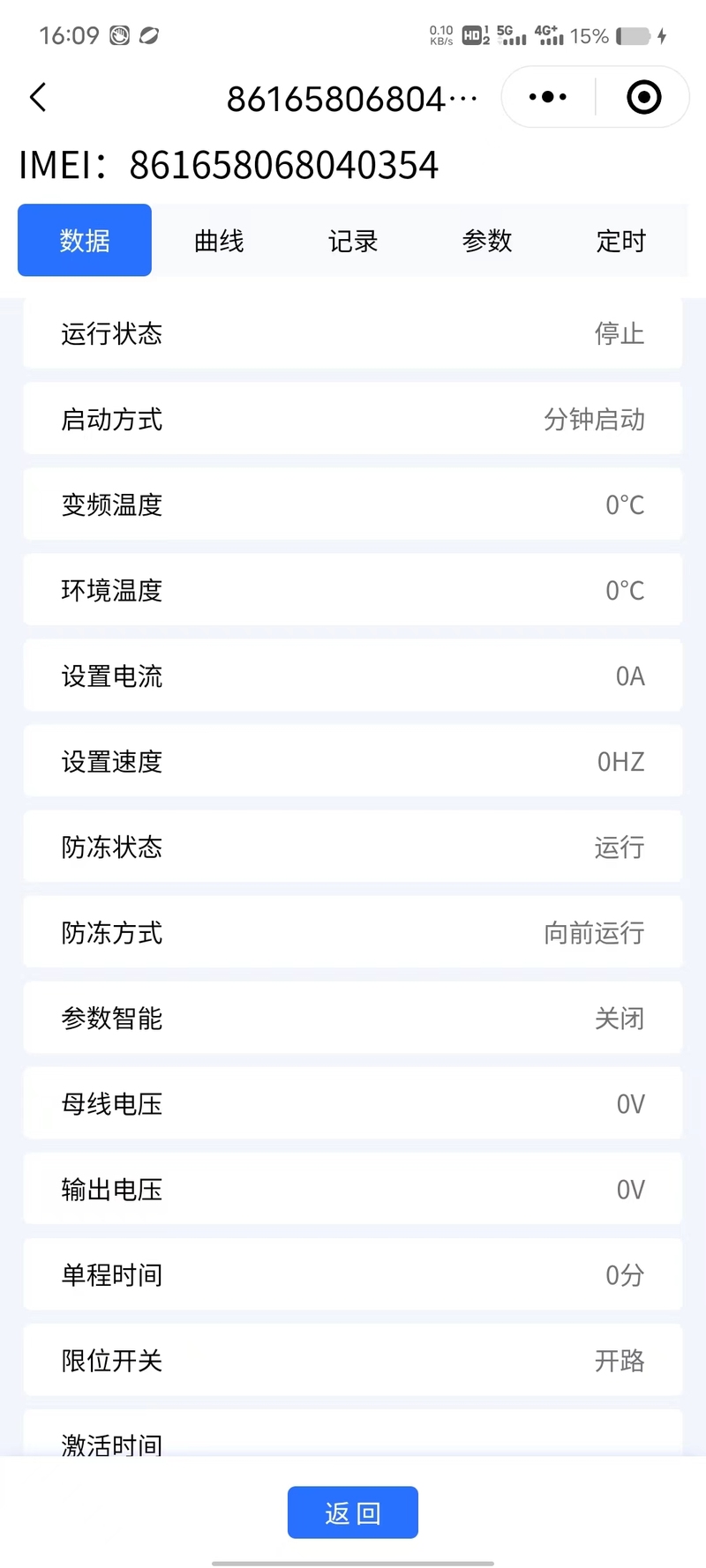Screen dimensions: 706x1568
Task: Switch to the 曲线 tab
Action: coord(219,241)
